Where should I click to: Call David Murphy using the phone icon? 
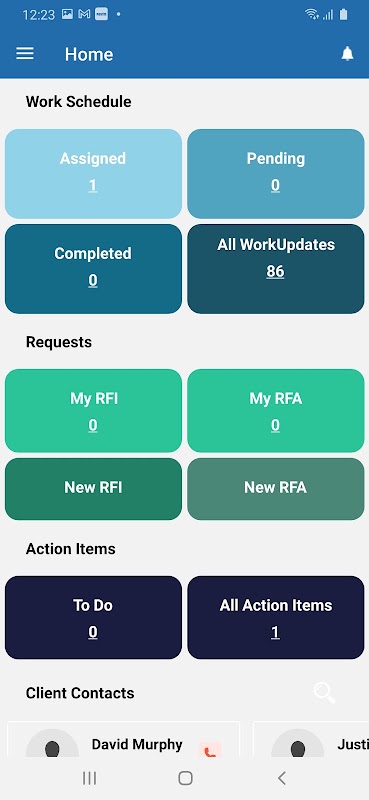click(x=209, y=749)
